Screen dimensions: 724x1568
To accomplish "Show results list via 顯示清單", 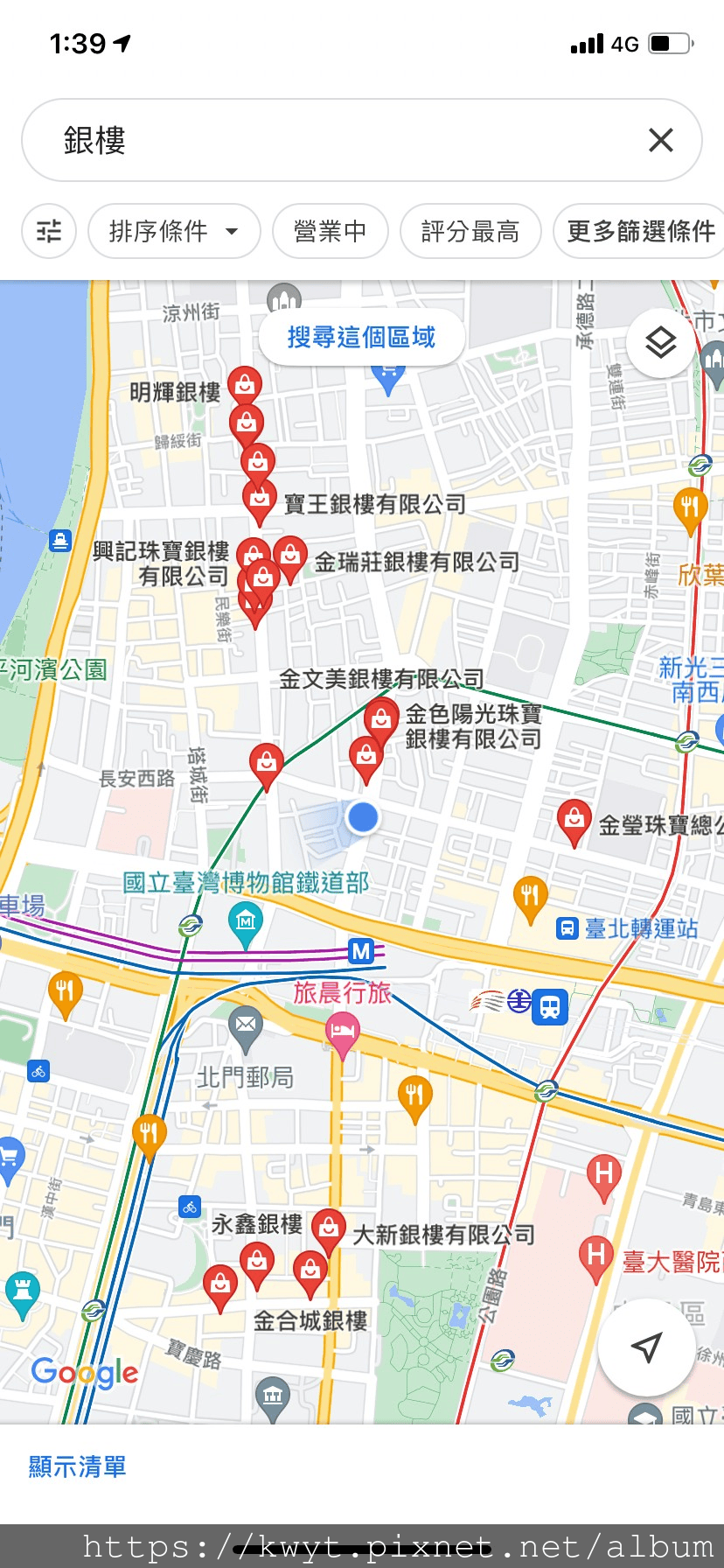I will tap(77, 1466).
